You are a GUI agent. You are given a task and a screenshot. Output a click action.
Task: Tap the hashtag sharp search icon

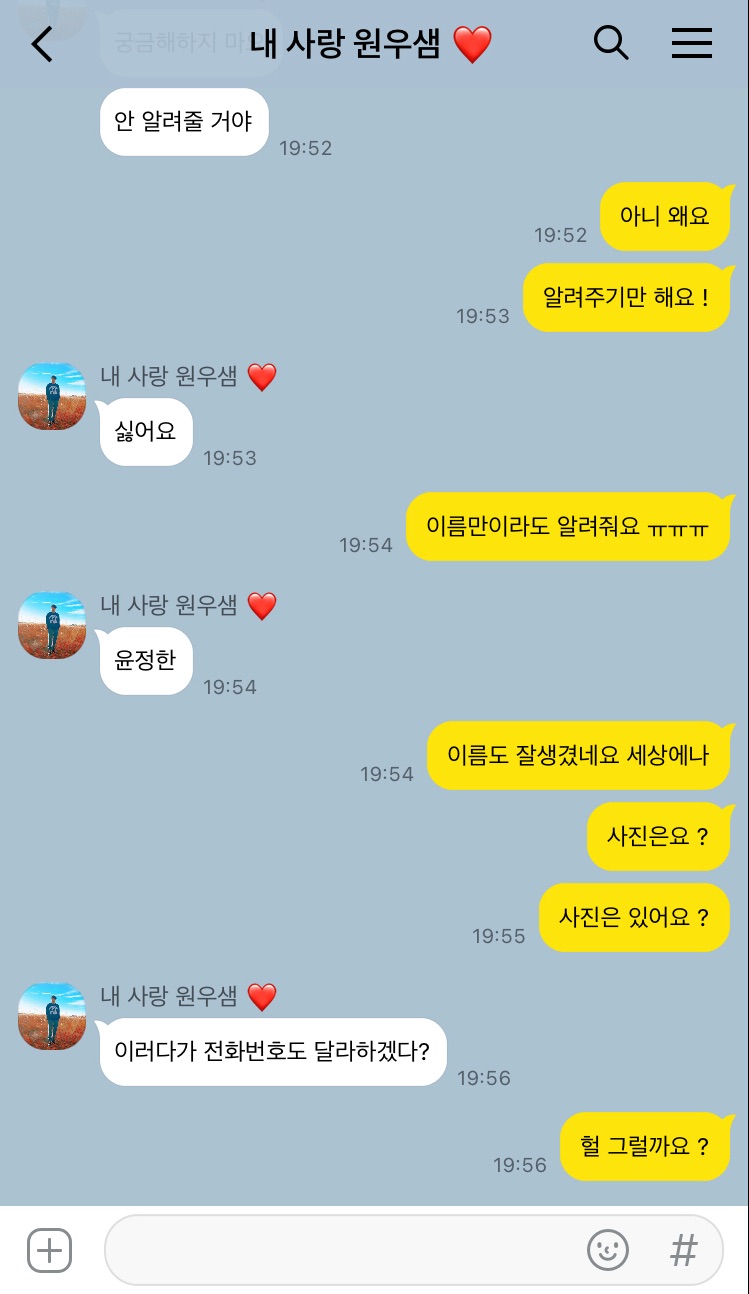tap(683, 1250)
